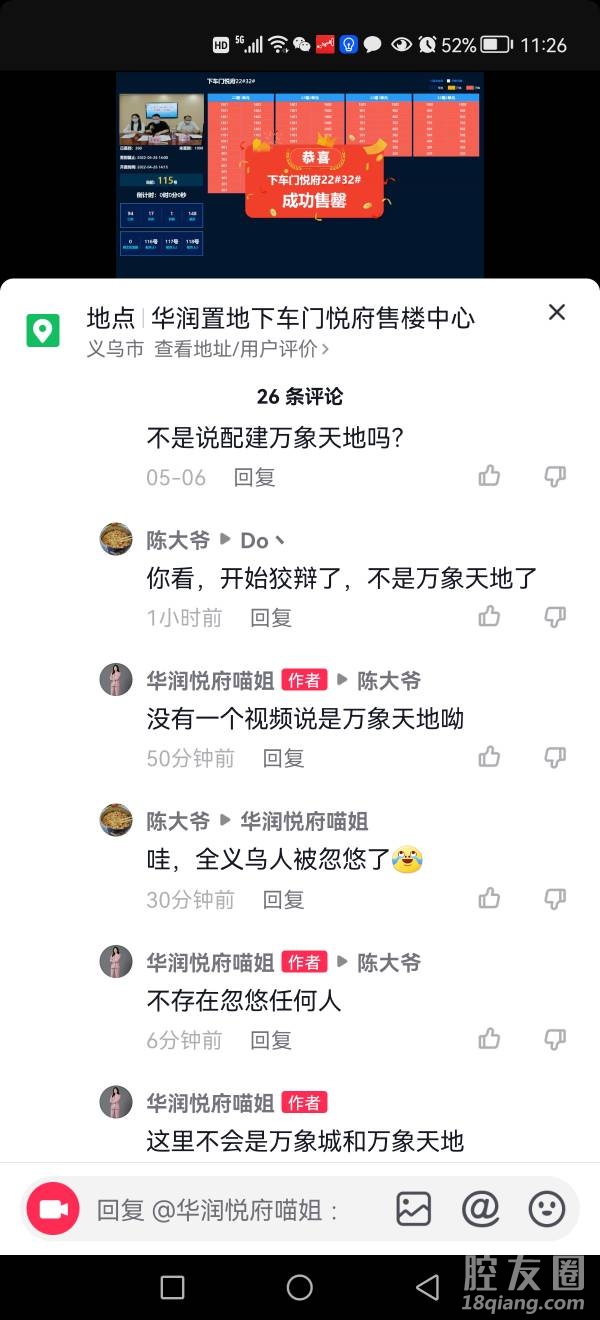The image size is (600, 1320).
Task: Like the comment '不存在忽悠任何人'
Action: pyautogui.click(x=489, y=1039)
